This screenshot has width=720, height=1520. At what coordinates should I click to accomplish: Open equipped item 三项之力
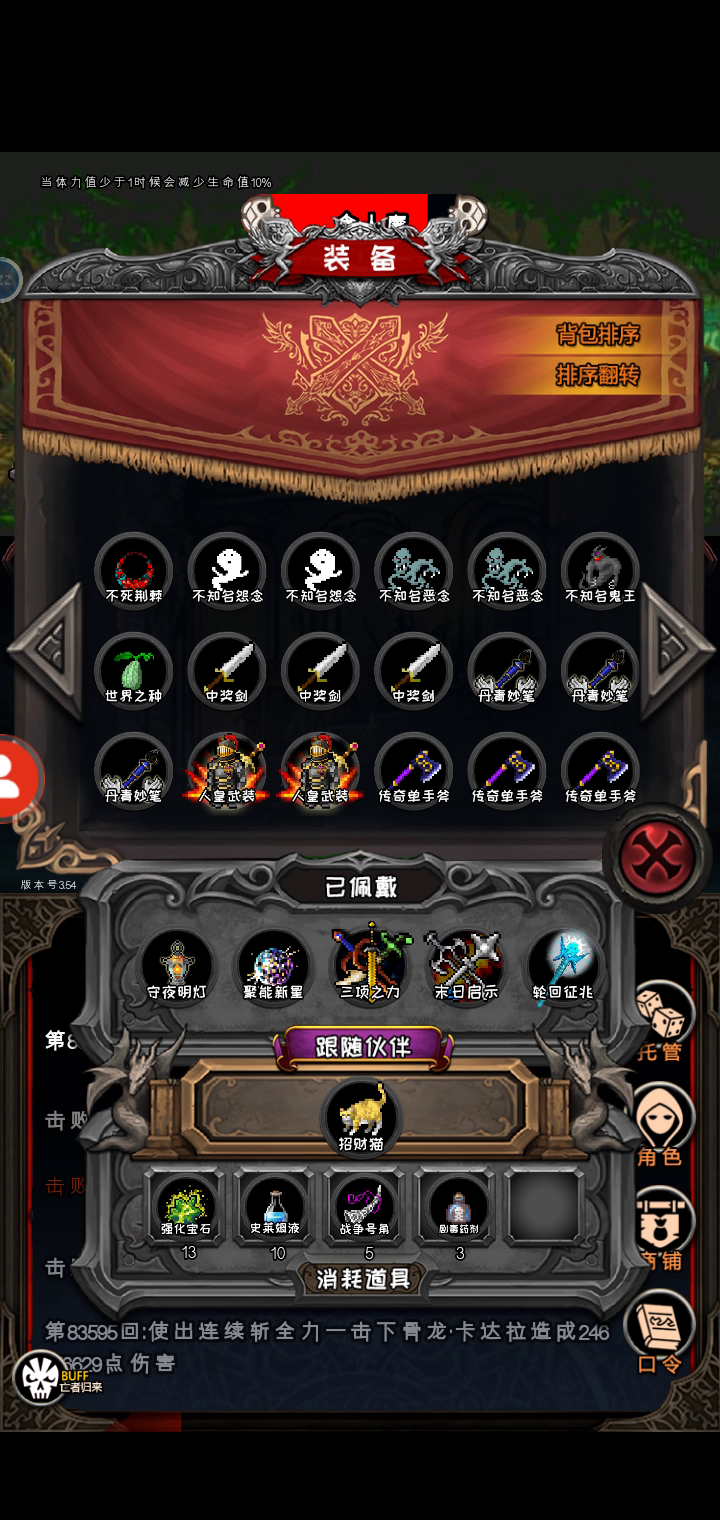point(370,967)
